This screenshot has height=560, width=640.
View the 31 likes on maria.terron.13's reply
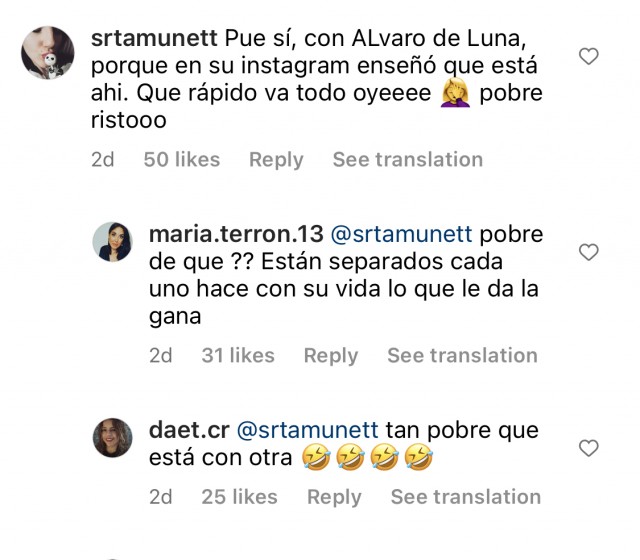click(x=238, y=355)
